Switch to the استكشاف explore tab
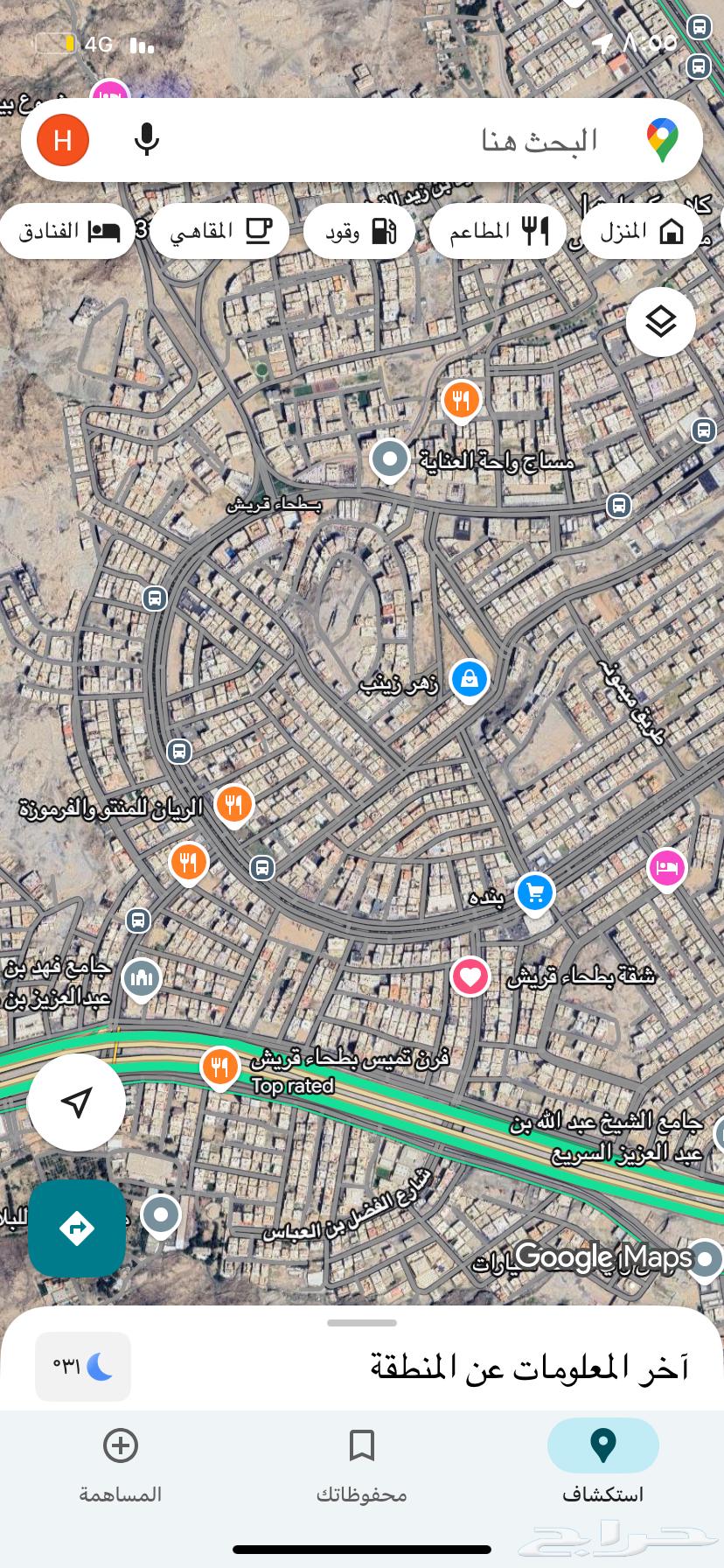724x1568 pixels. [x=602, y=1463]
